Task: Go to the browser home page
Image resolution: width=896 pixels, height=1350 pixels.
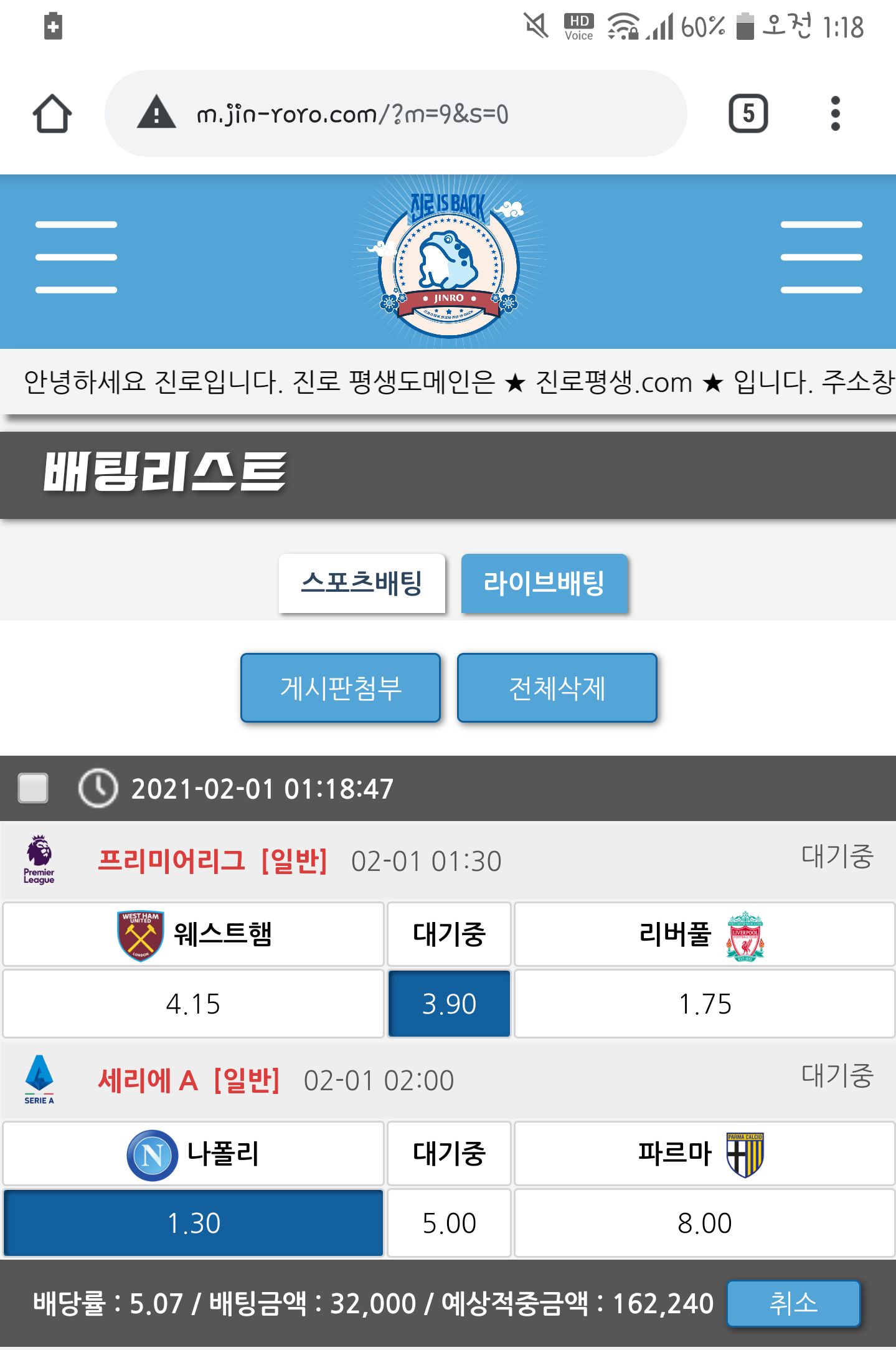Action: [52, 113]
